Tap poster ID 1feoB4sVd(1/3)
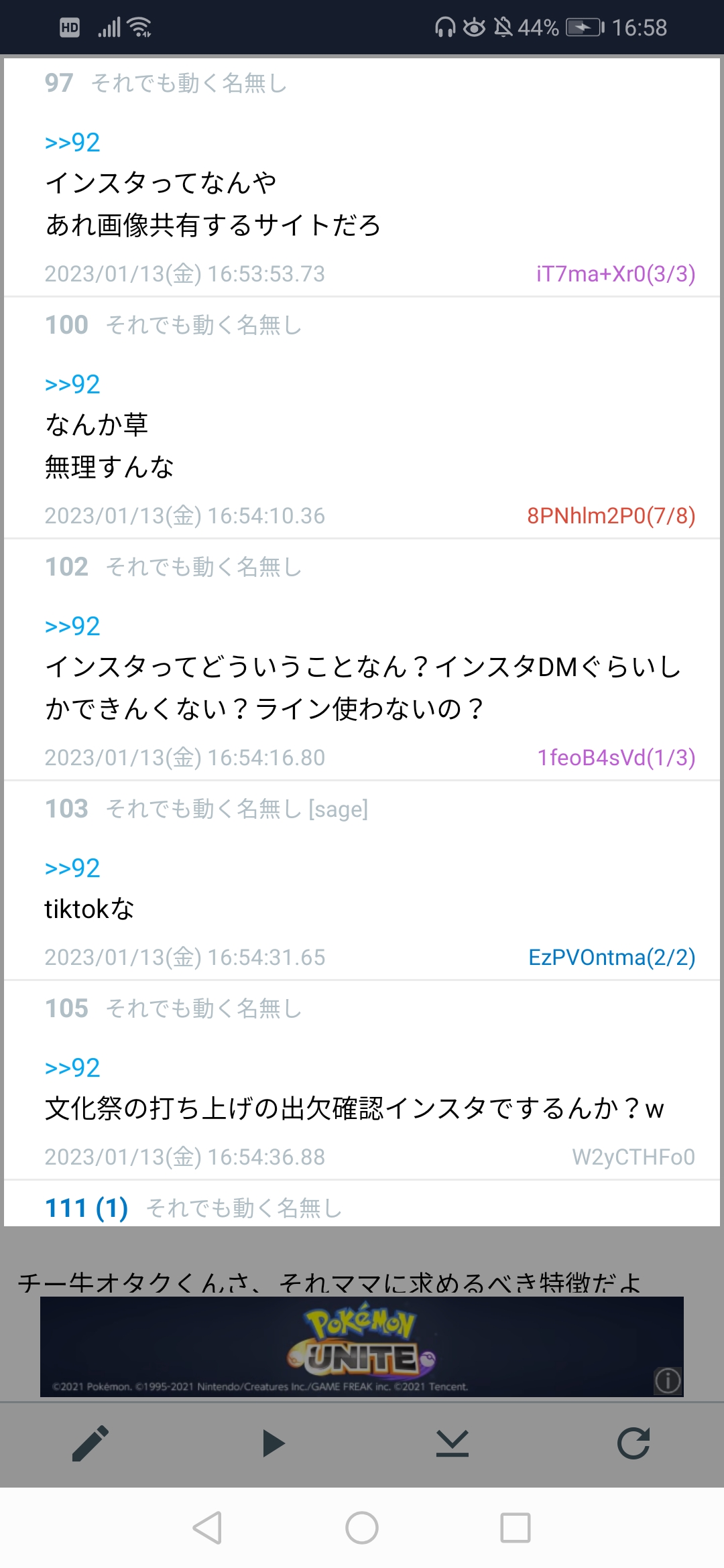The height and width of the screenshot is (1568, 724). (616, 758)
